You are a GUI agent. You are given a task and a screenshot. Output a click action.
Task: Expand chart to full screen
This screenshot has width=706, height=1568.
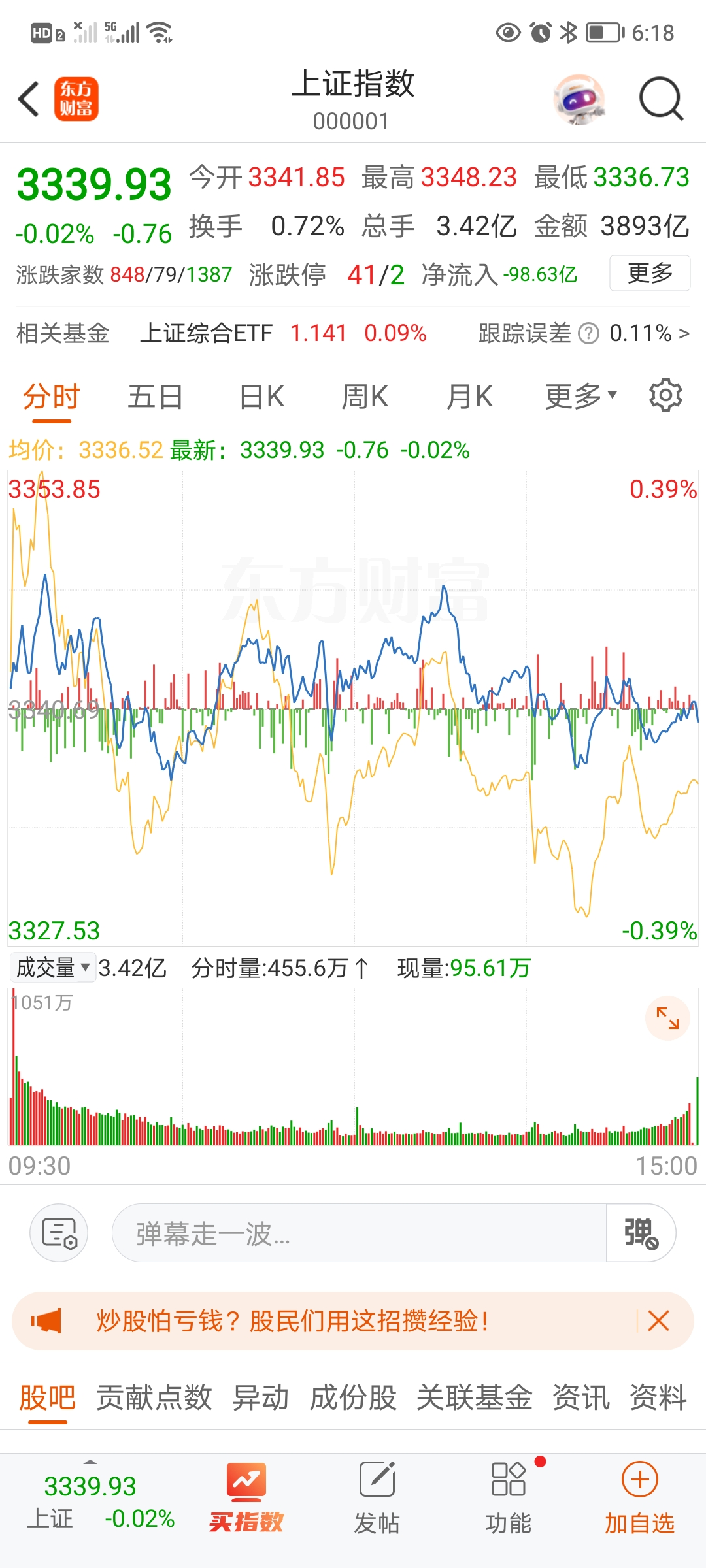tap(667, 1018)
